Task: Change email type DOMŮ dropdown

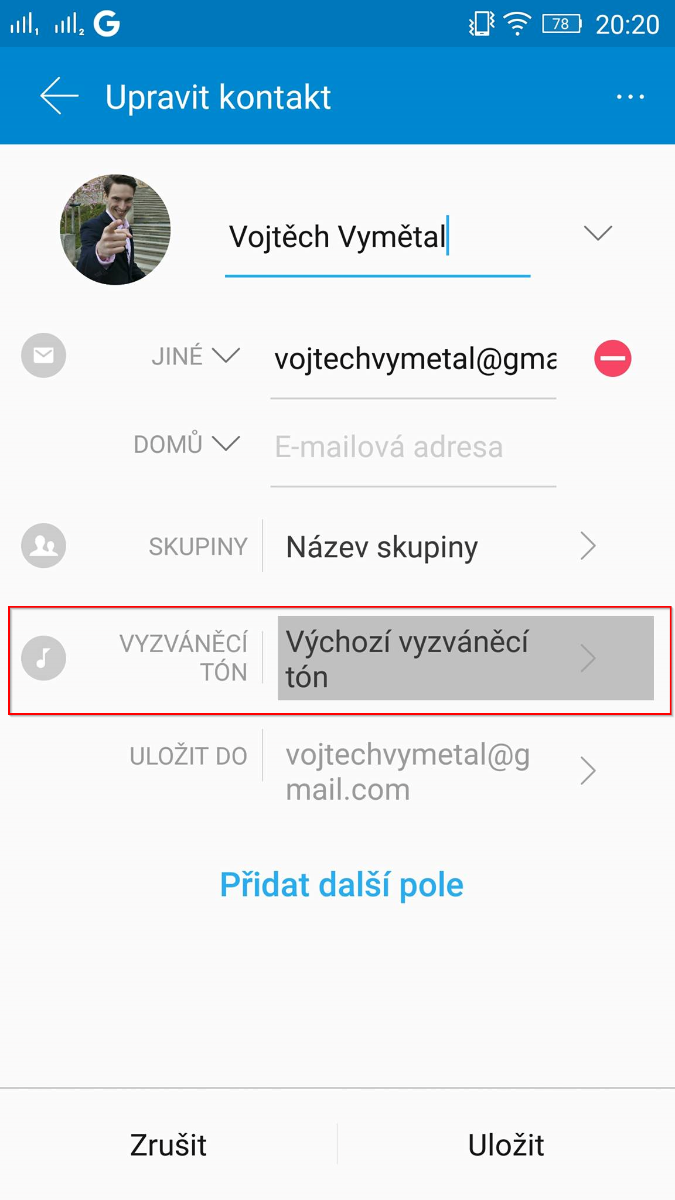Action: pyautogui.click(x=187, y=444)
